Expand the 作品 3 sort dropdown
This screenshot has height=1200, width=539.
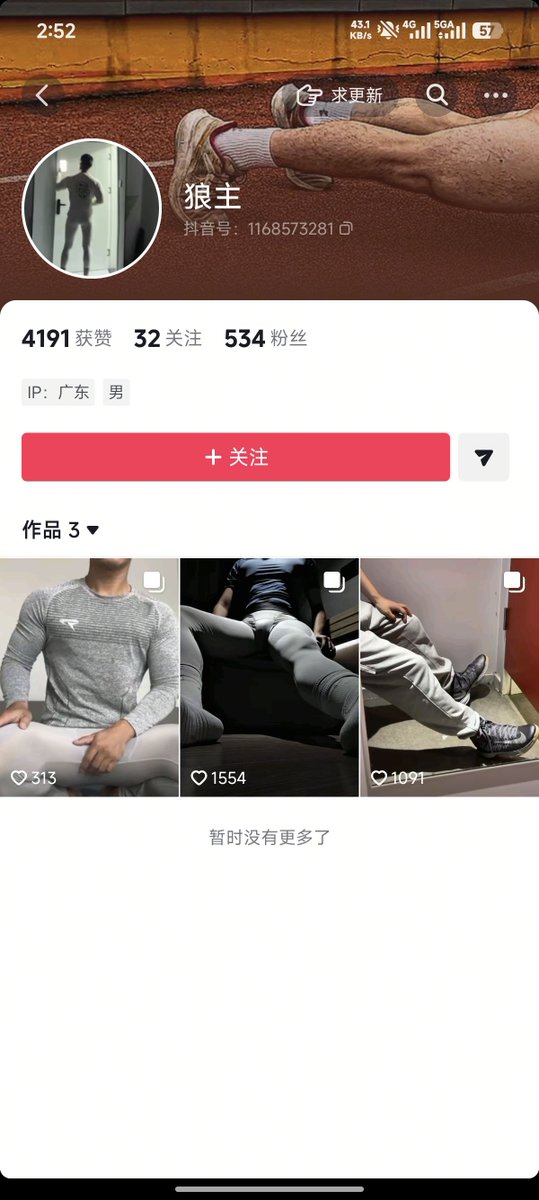click(x=61, y=530)
